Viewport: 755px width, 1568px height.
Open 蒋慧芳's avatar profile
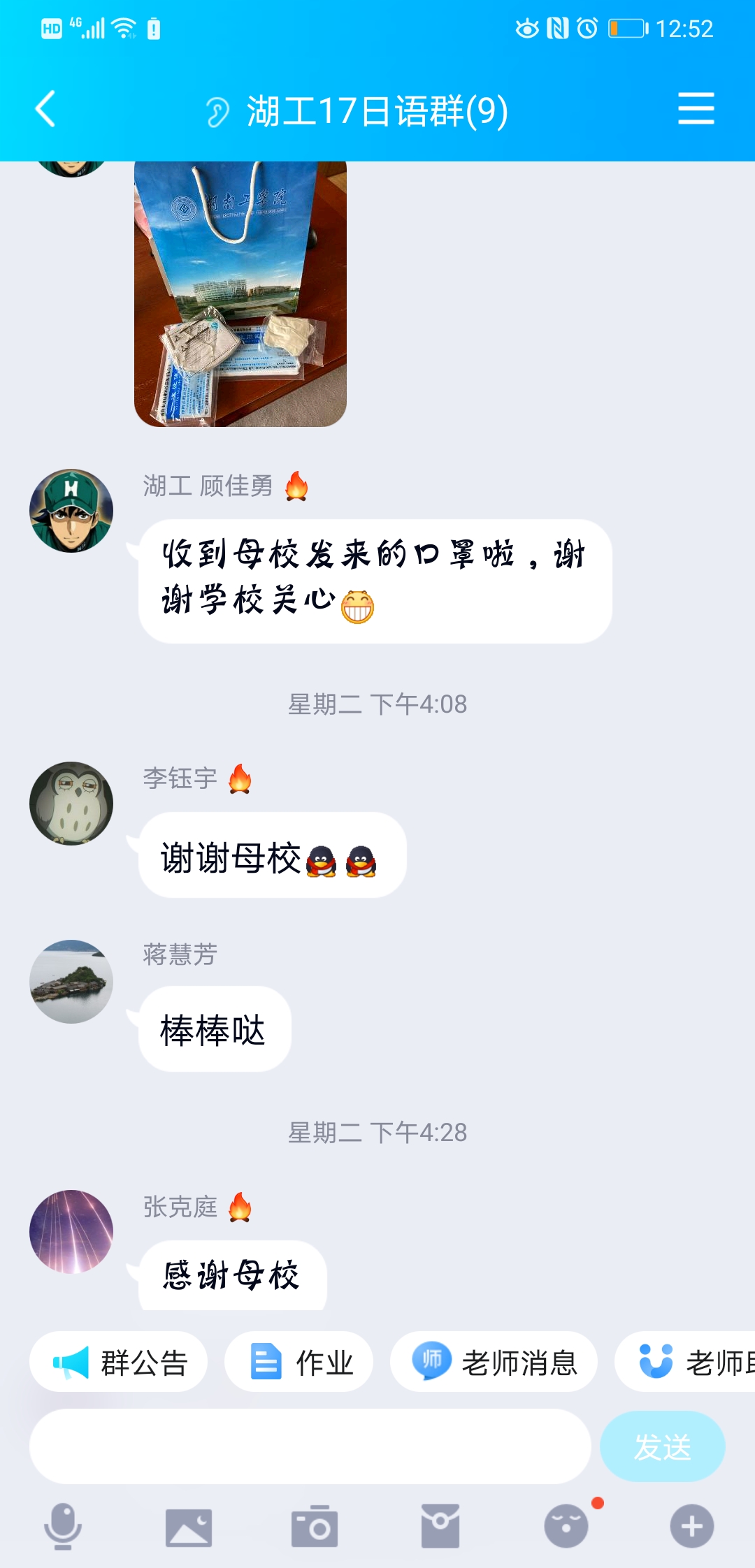click(71, 982)
